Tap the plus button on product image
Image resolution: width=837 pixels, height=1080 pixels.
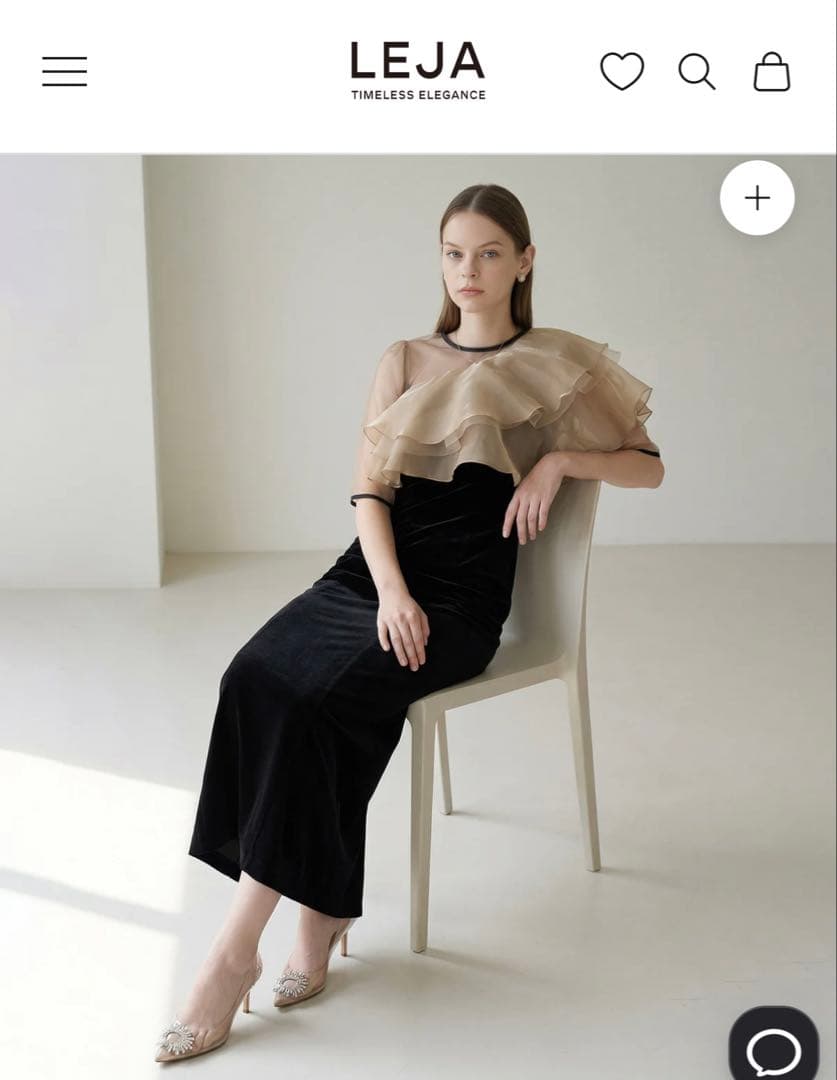pyautogui.click(x=757, y=198)
